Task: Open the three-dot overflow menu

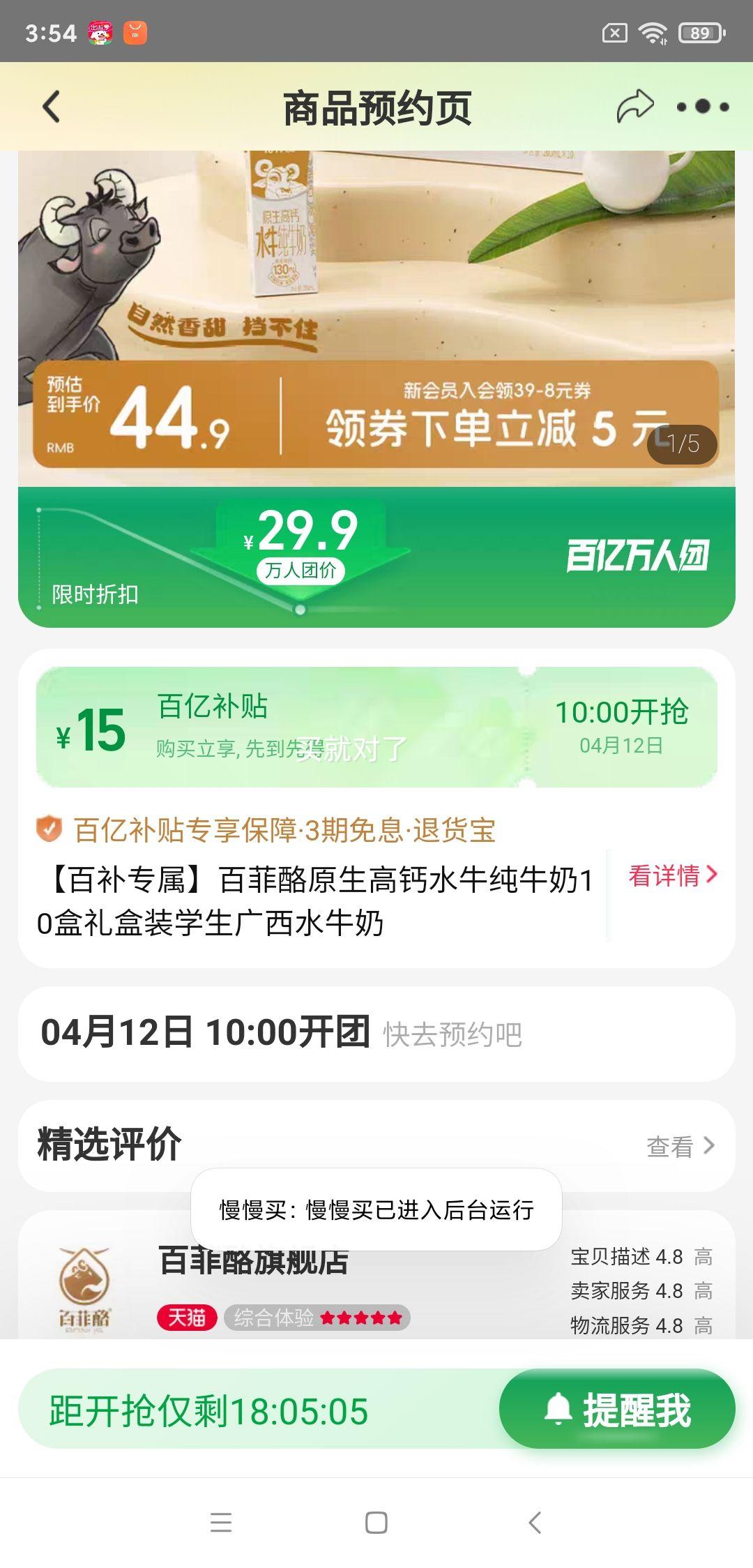Action: pyautogui.click(x=704, y=108)
